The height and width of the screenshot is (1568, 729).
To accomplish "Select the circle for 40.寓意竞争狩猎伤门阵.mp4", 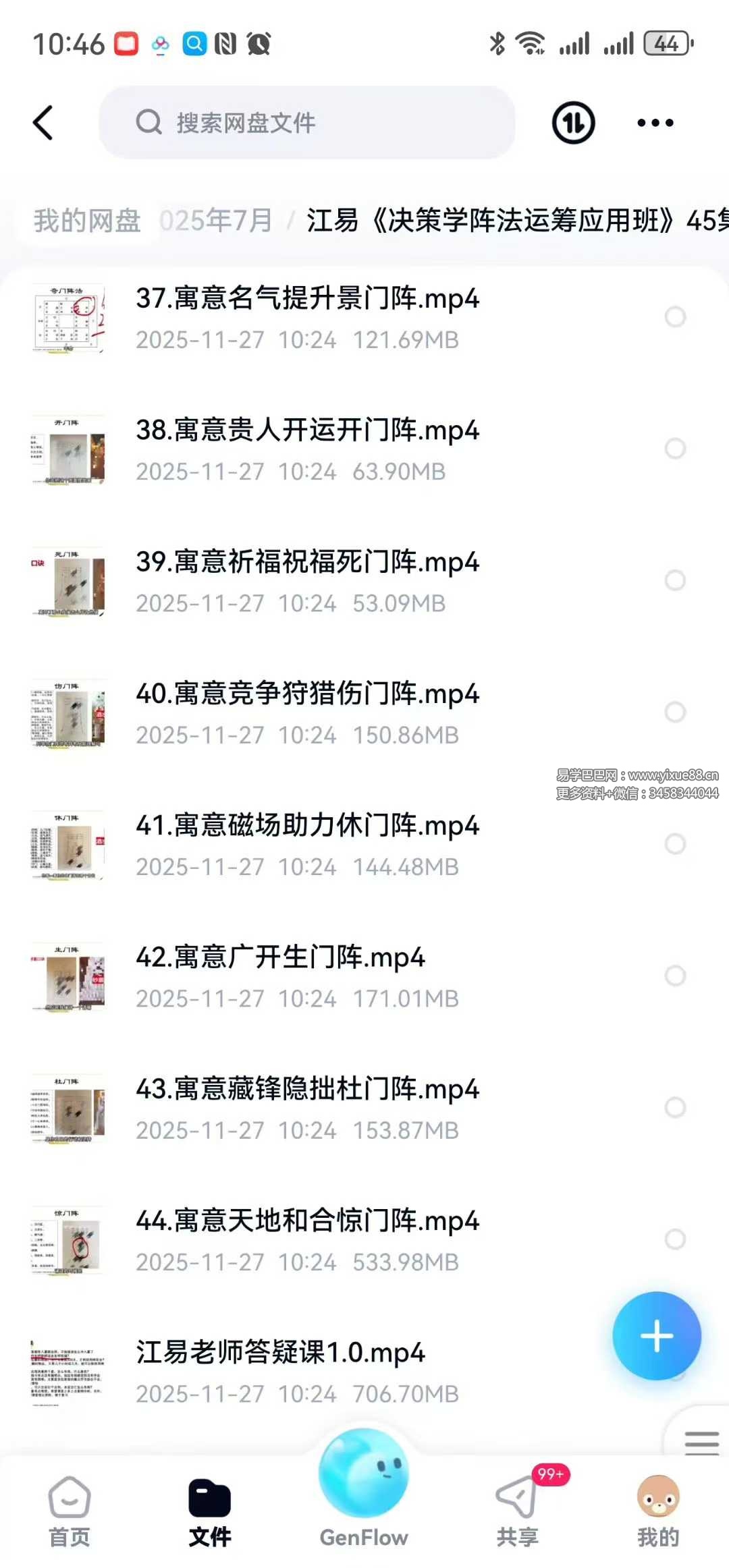I will click(675, 712).
